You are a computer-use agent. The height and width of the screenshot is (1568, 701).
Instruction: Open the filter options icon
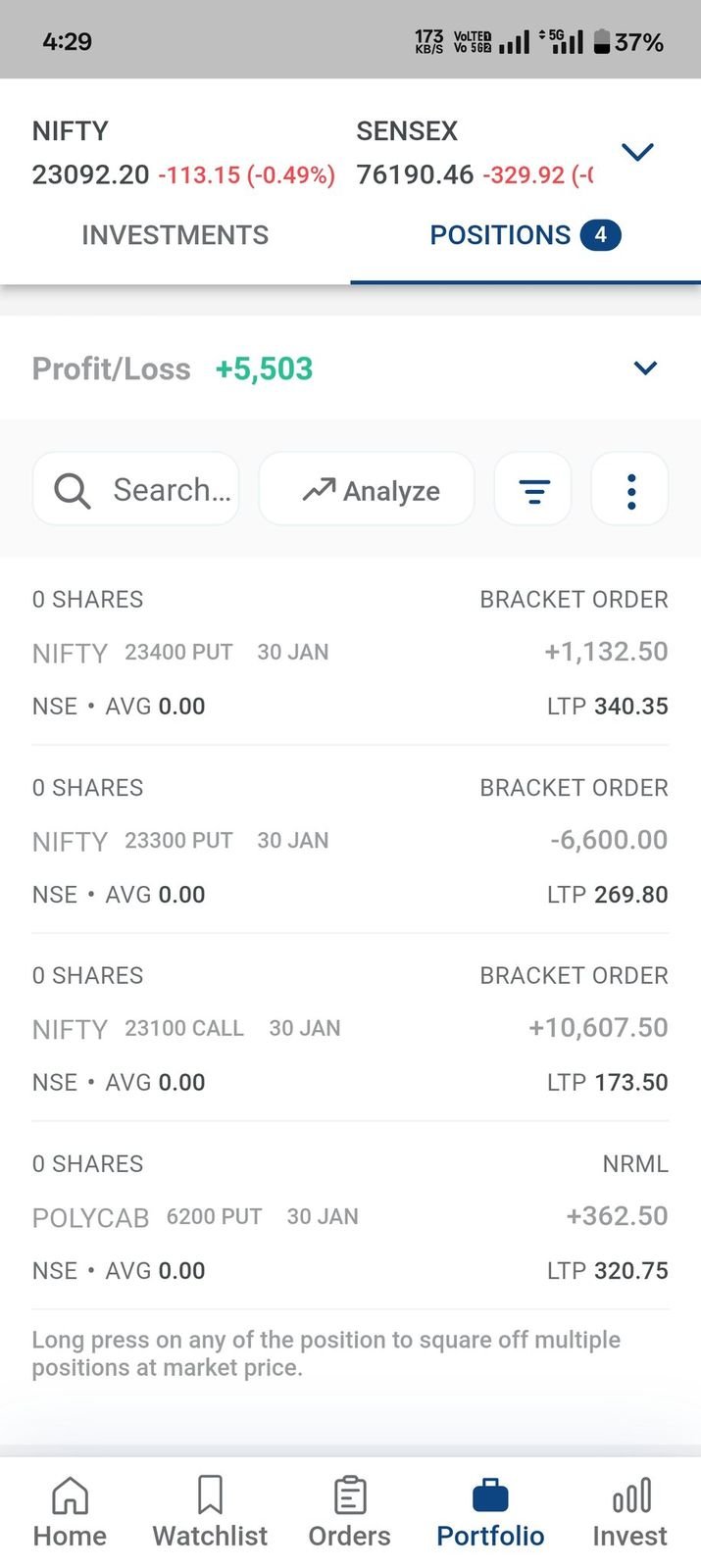click(533, 489)
